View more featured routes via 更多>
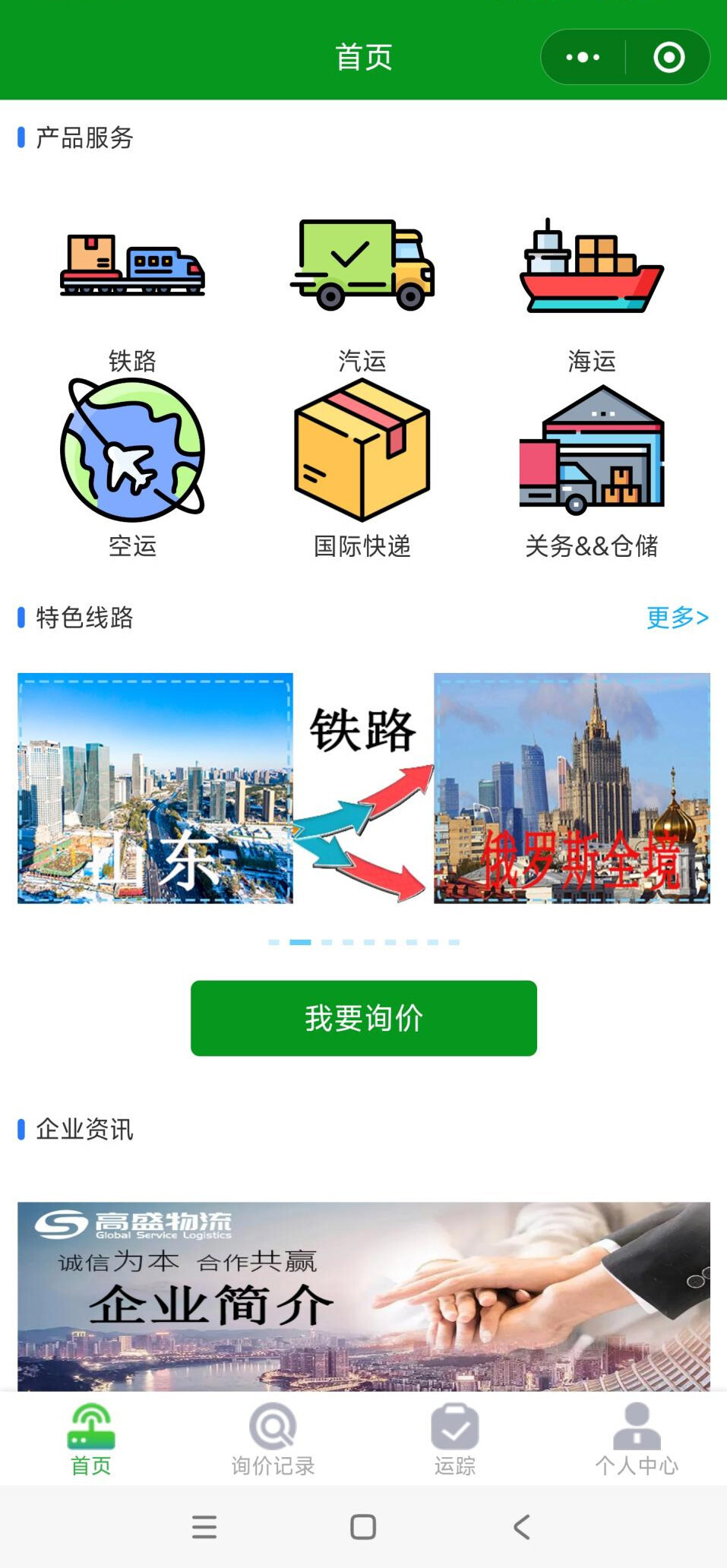727x1568 pixels. [677, 618]
